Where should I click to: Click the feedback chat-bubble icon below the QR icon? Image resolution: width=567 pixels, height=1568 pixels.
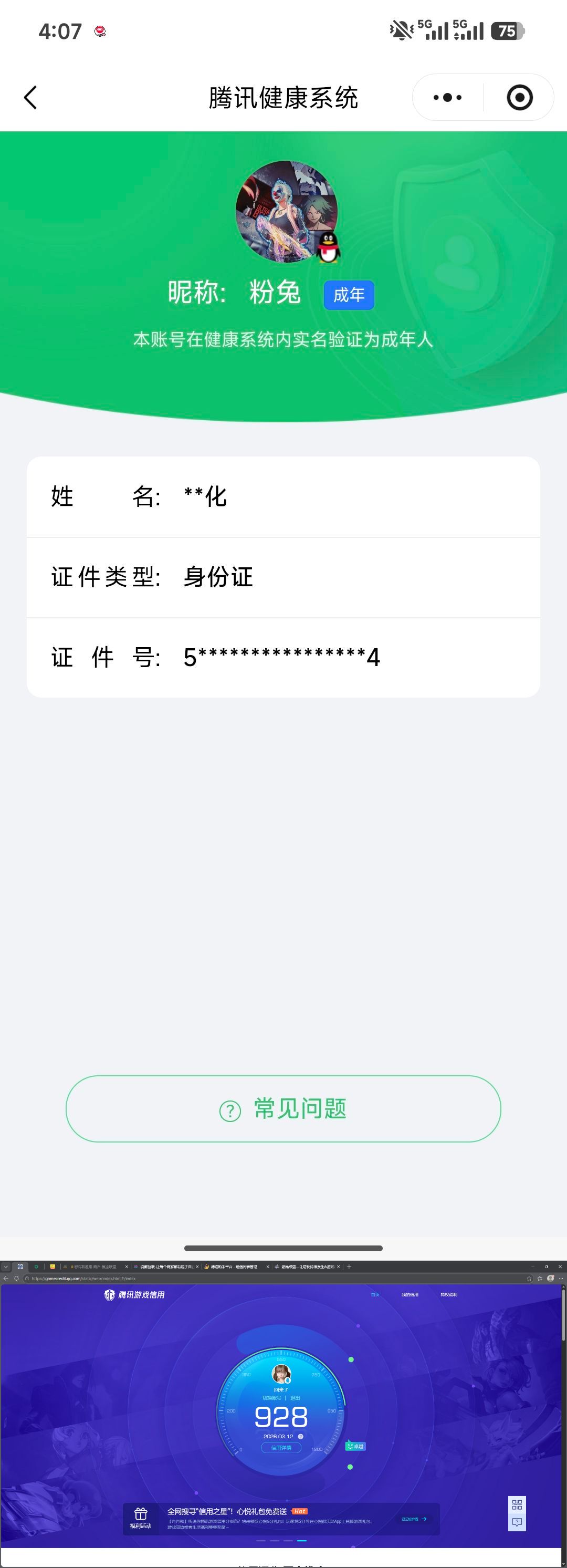(517, 1522)
